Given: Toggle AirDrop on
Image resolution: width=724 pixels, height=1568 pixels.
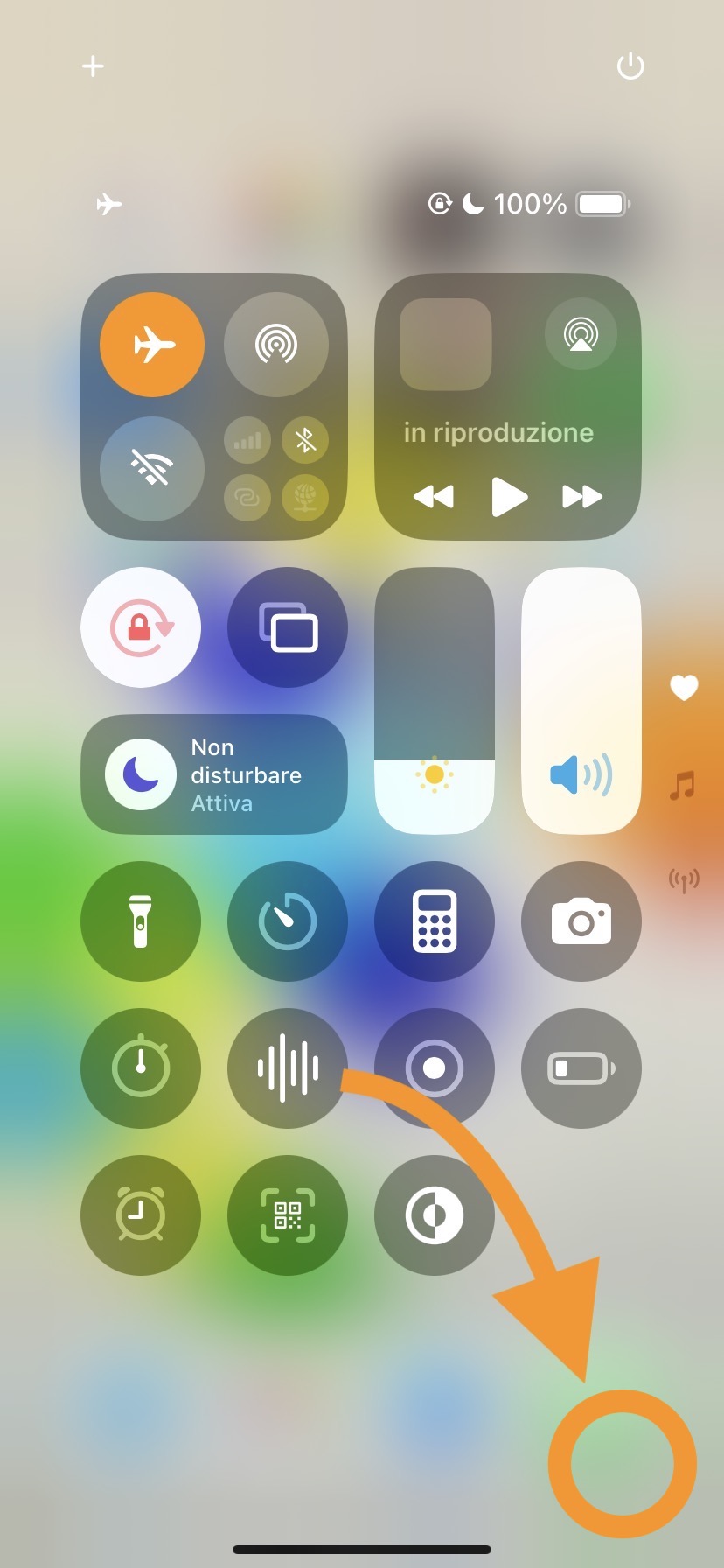Looking at the screenshot, I should [x=276, y=345].
